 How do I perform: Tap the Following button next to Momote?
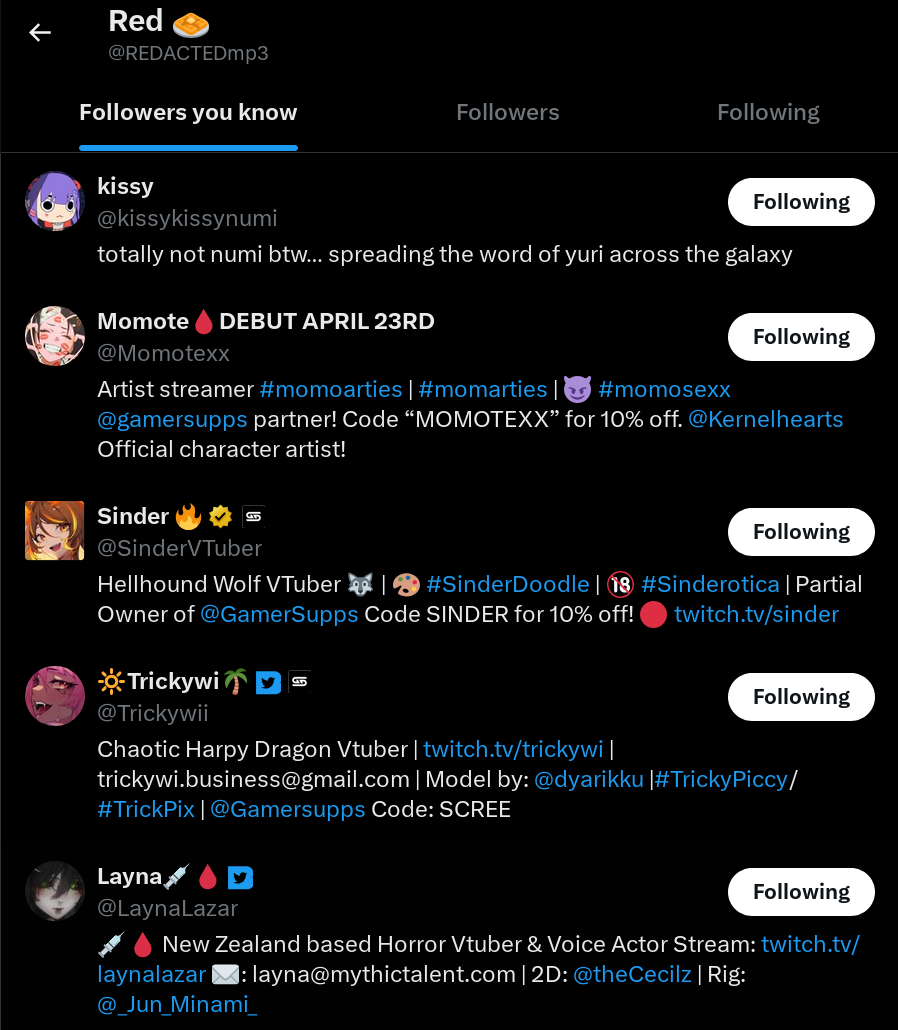[801, 337]
